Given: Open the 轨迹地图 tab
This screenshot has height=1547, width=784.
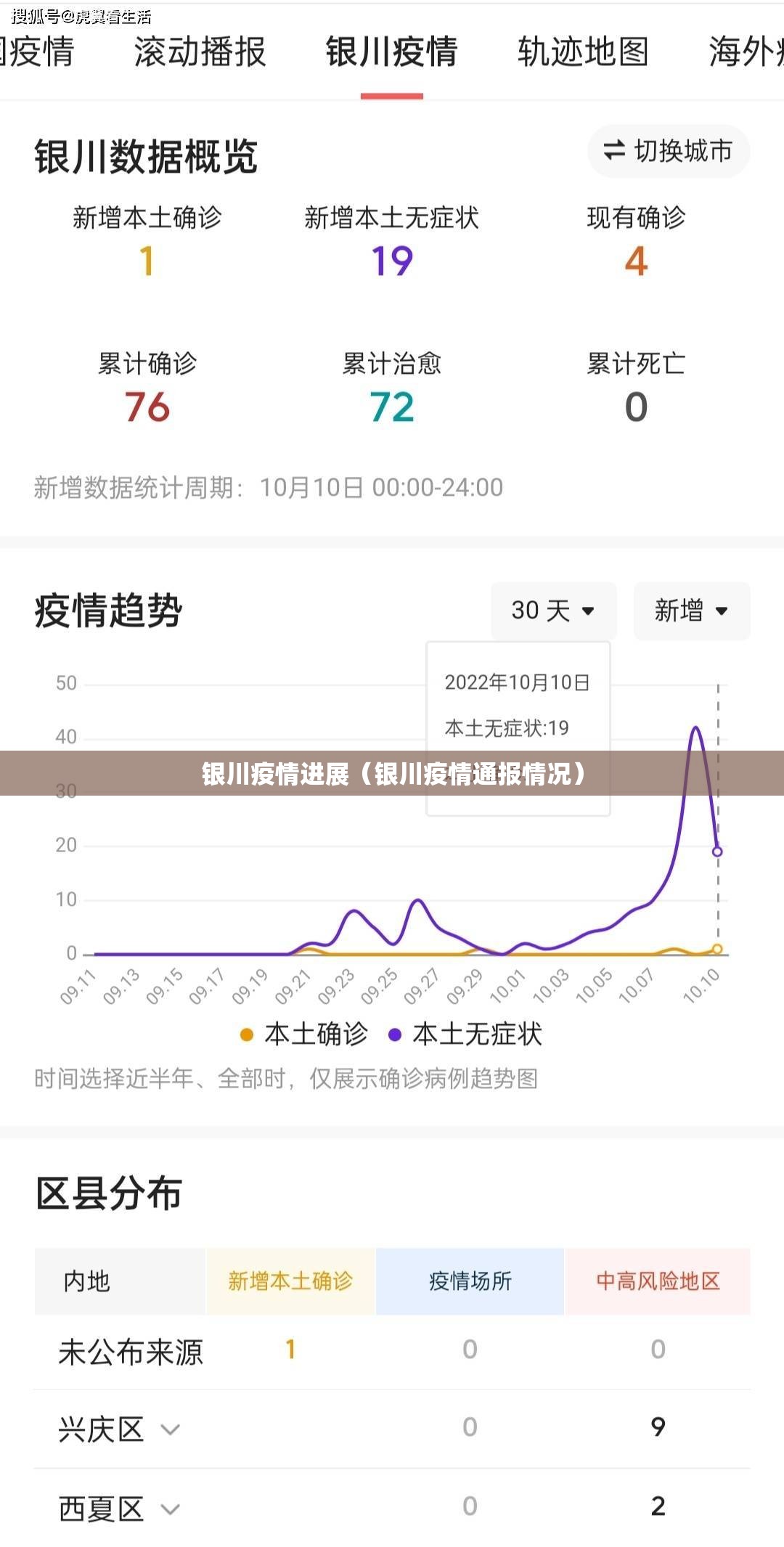Looking at the screenshot, I should pos(583,52).
